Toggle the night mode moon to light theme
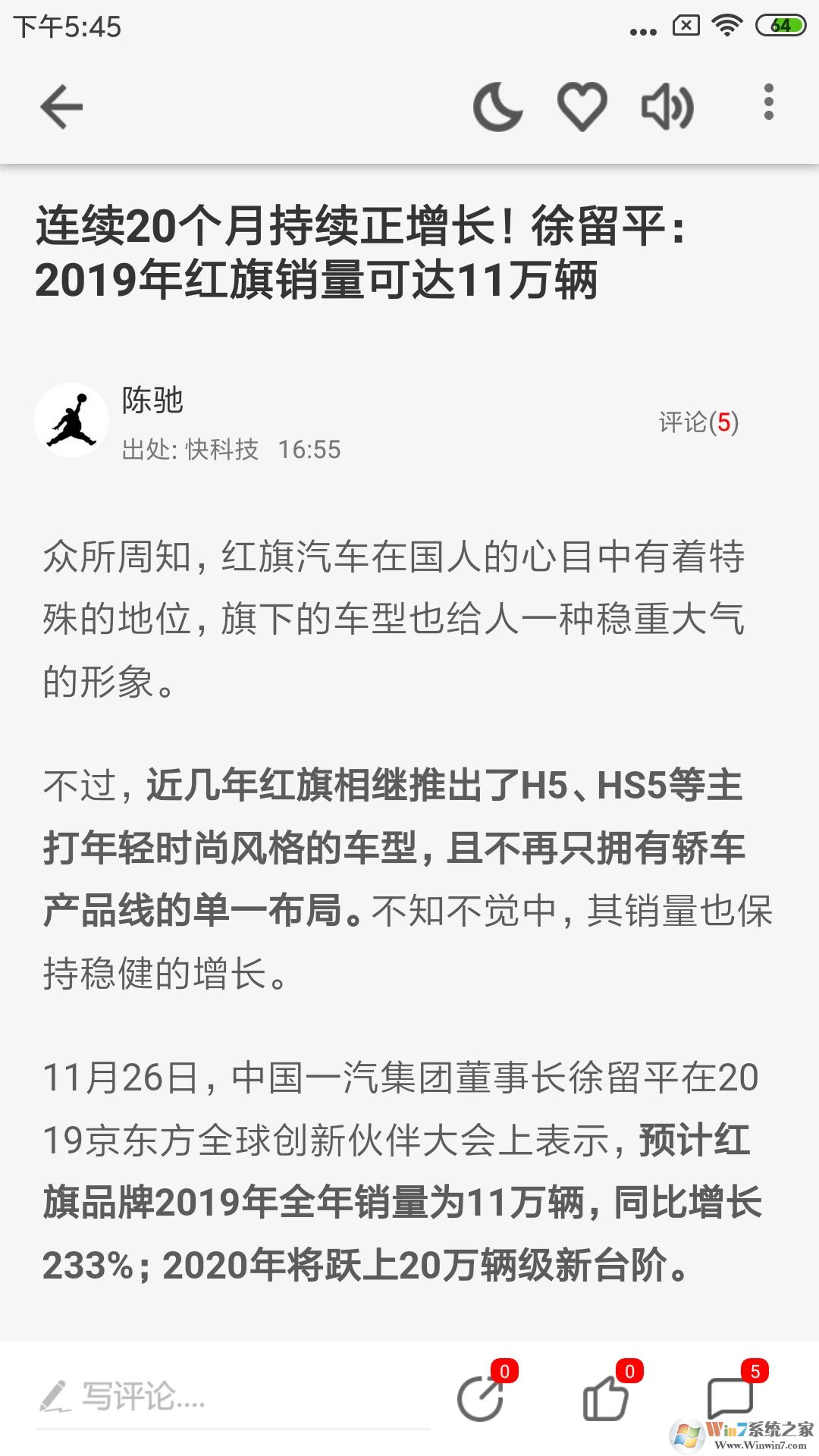The height and width of the screenshot is (1456, 819). [x=497, y=106]
